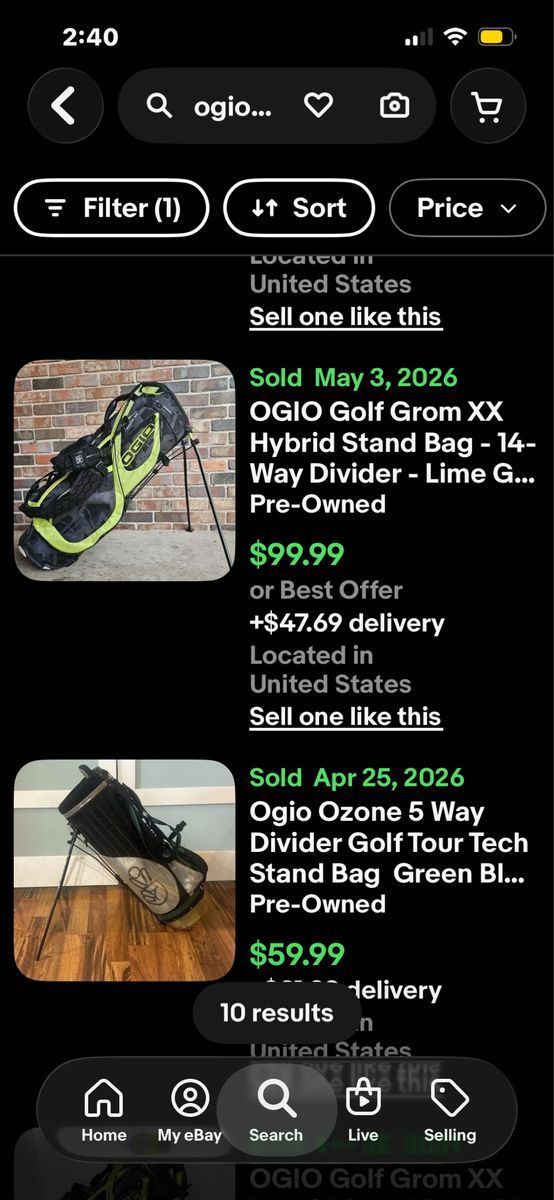Open Filter (1) options
This screenshot has height=1200, width=554.
(x=111, y=208)
